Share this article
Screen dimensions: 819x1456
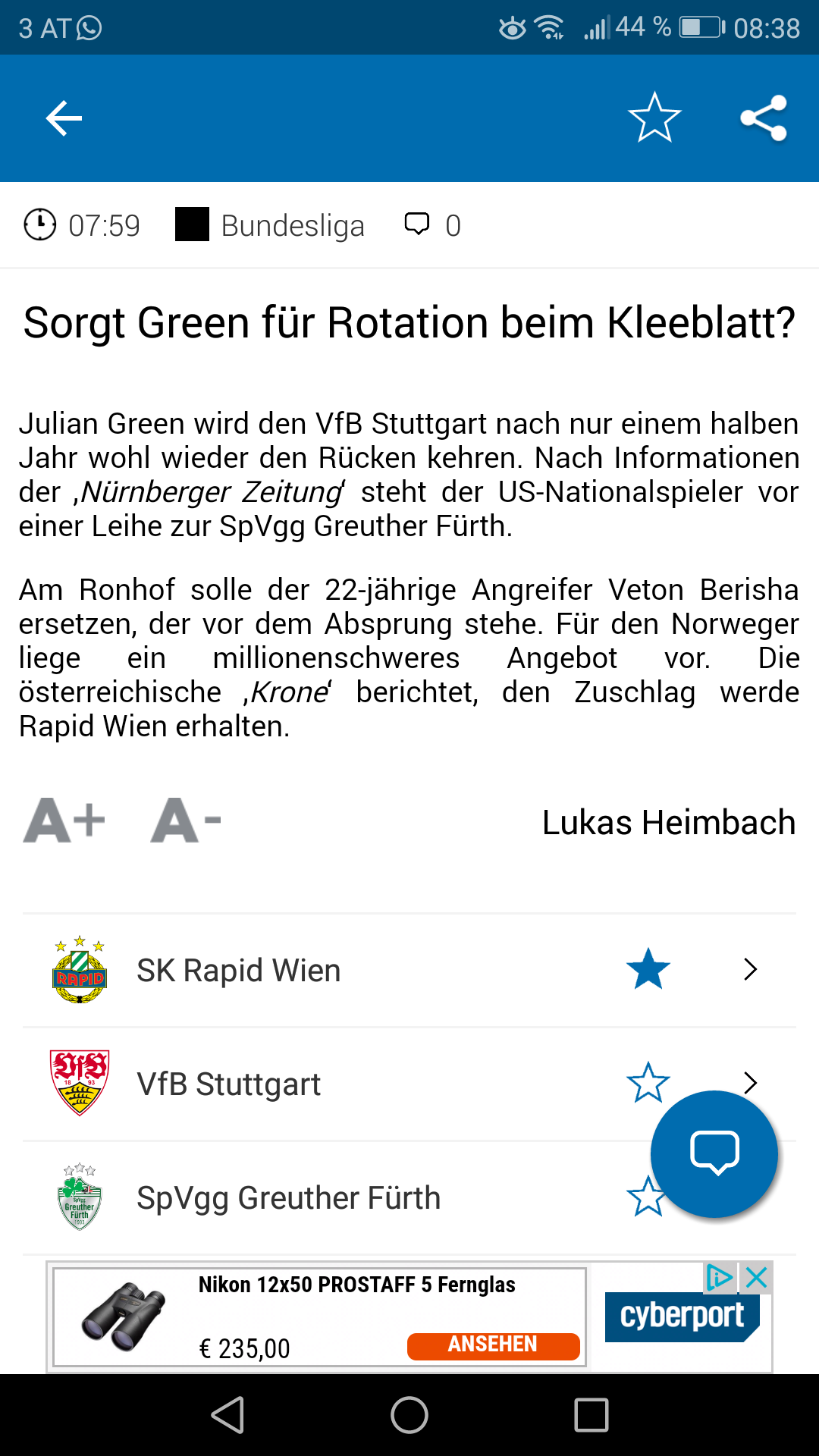click(x=764, y=118)
